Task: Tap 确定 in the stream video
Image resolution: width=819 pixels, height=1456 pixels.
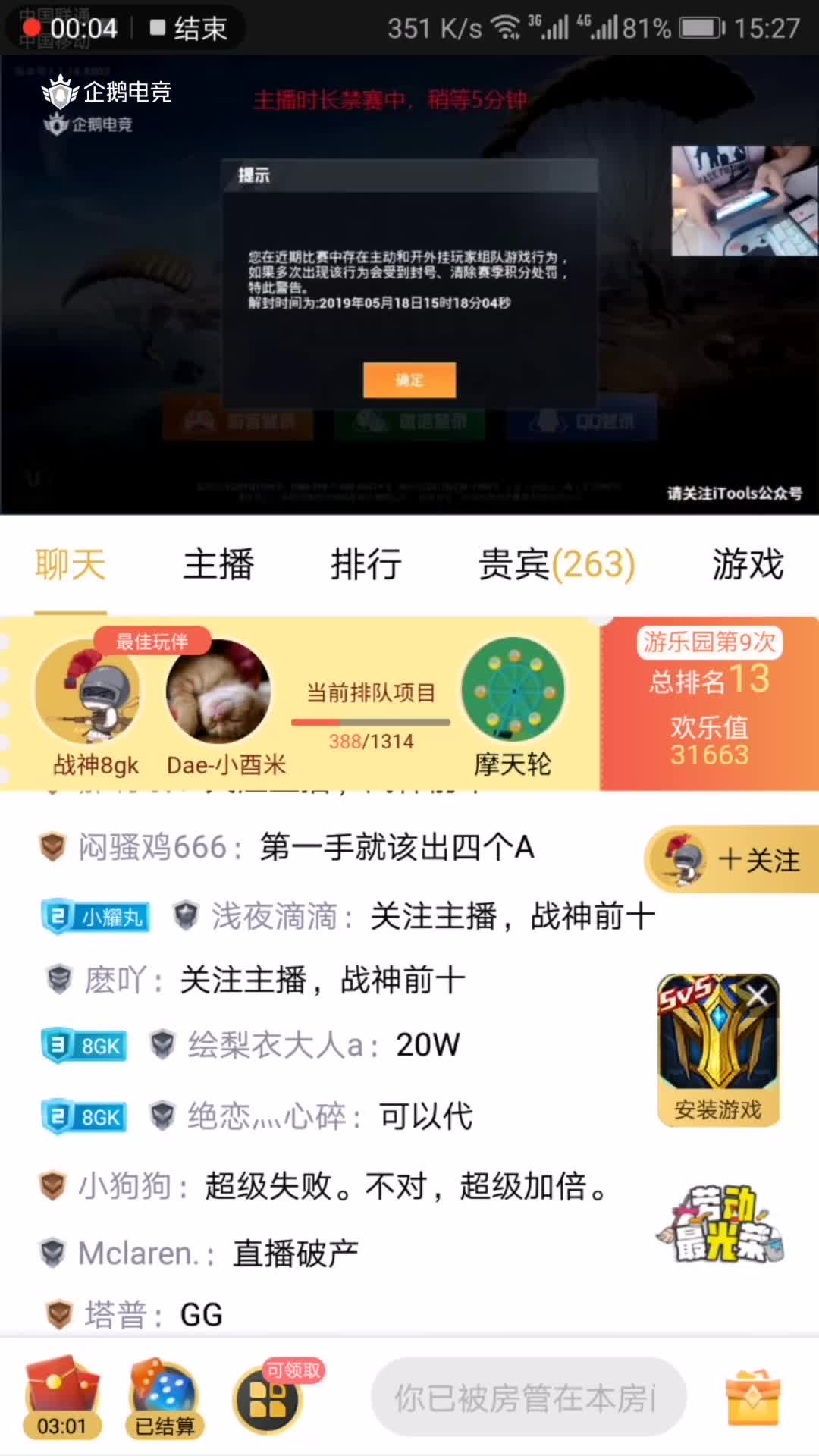Action: [x=409, y=380]
